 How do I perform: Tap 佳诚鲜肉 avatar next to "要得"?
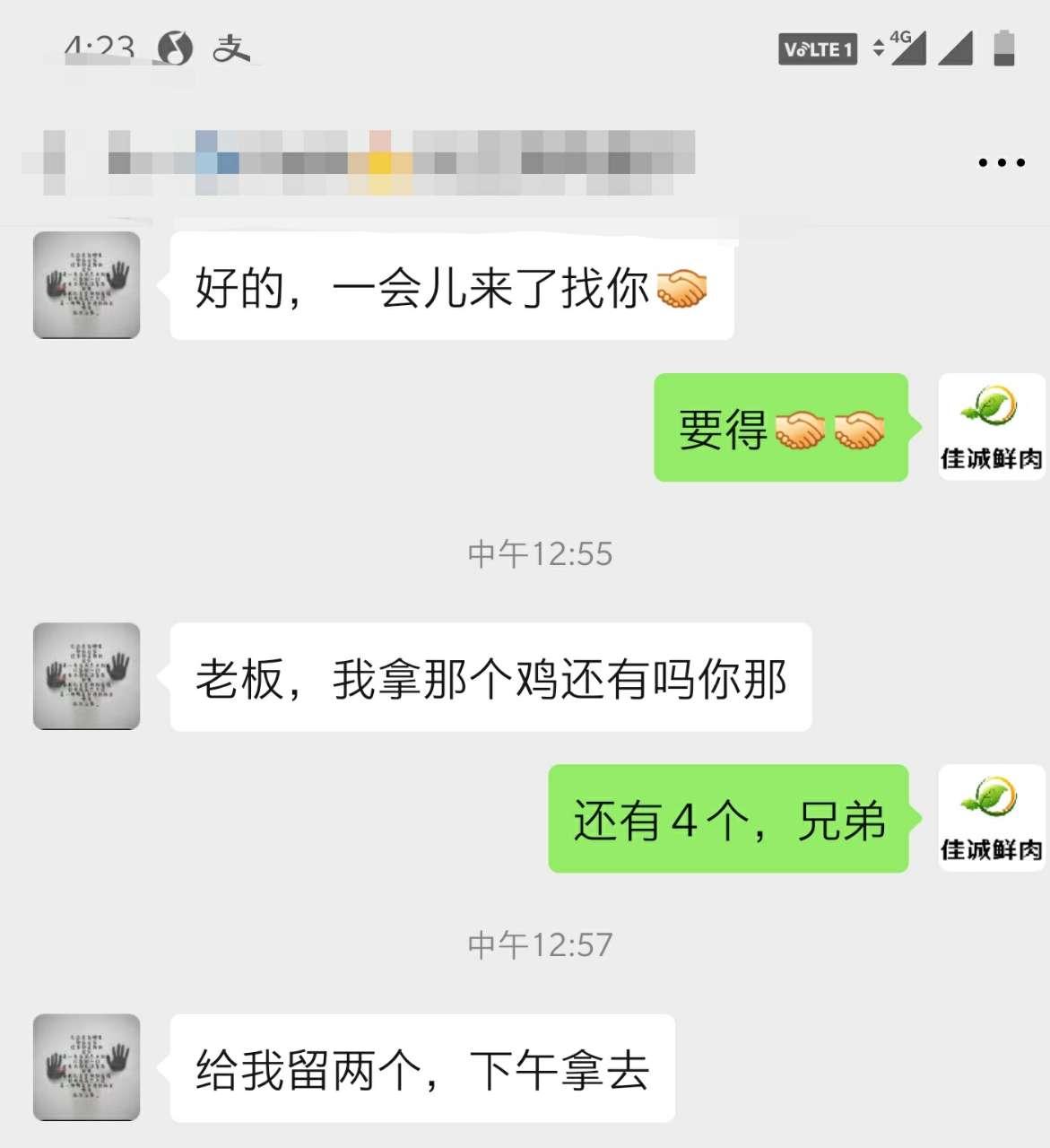coord(991,427)
